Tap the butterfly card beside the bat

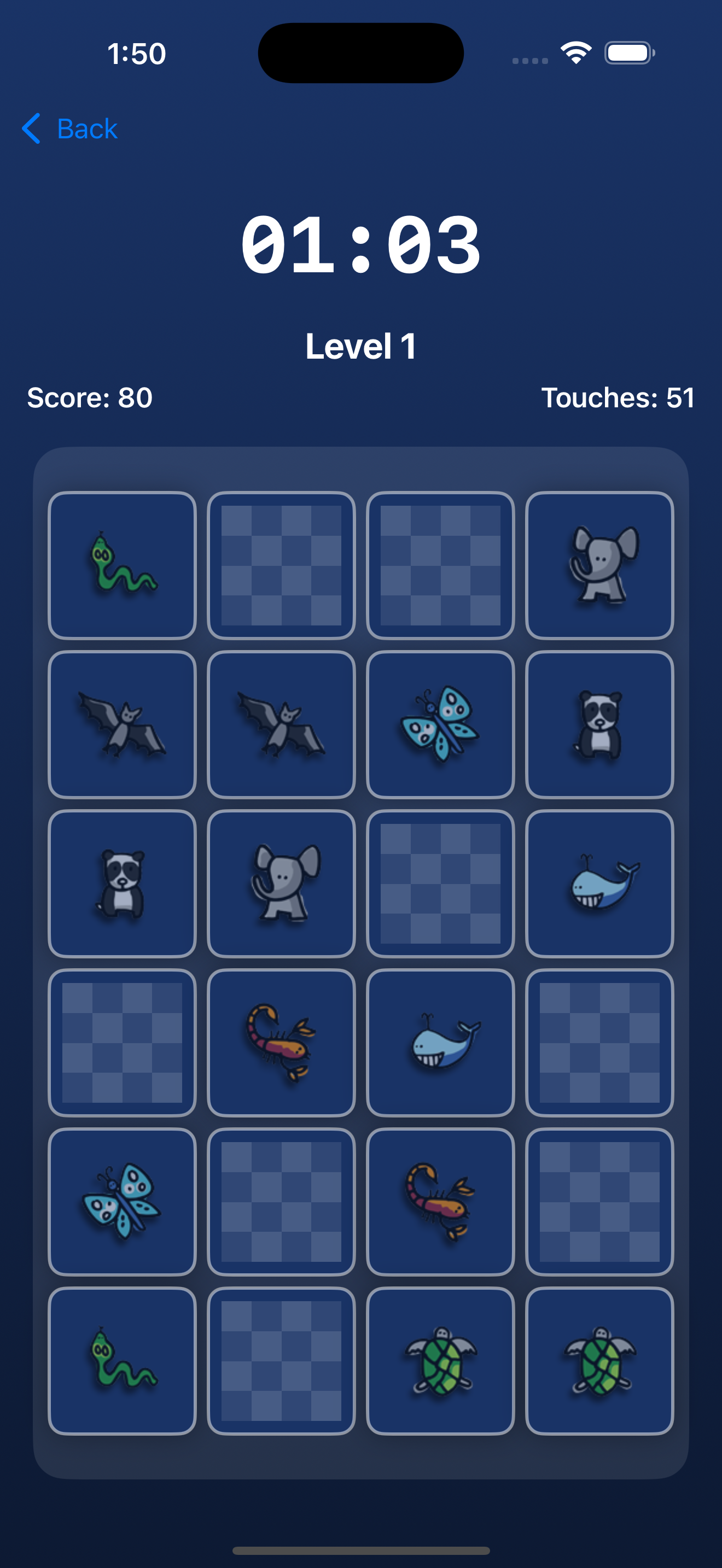pos(440,724)
